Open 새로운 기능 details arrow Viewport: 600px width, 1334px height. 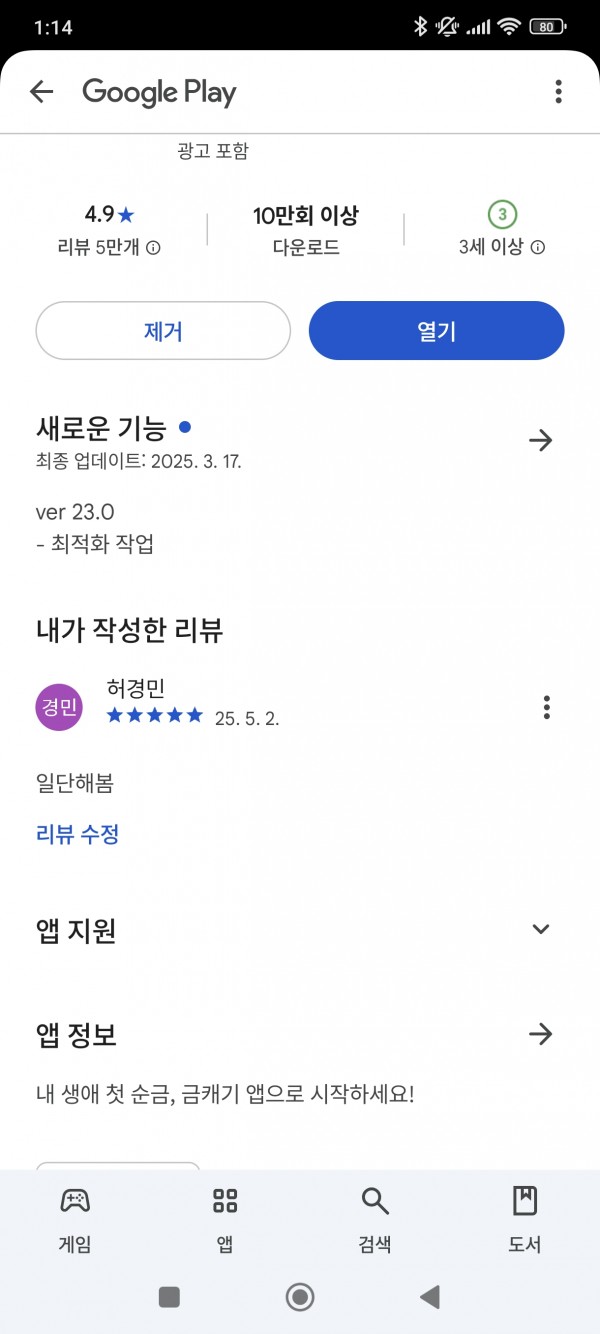click(x=540, y=440)
